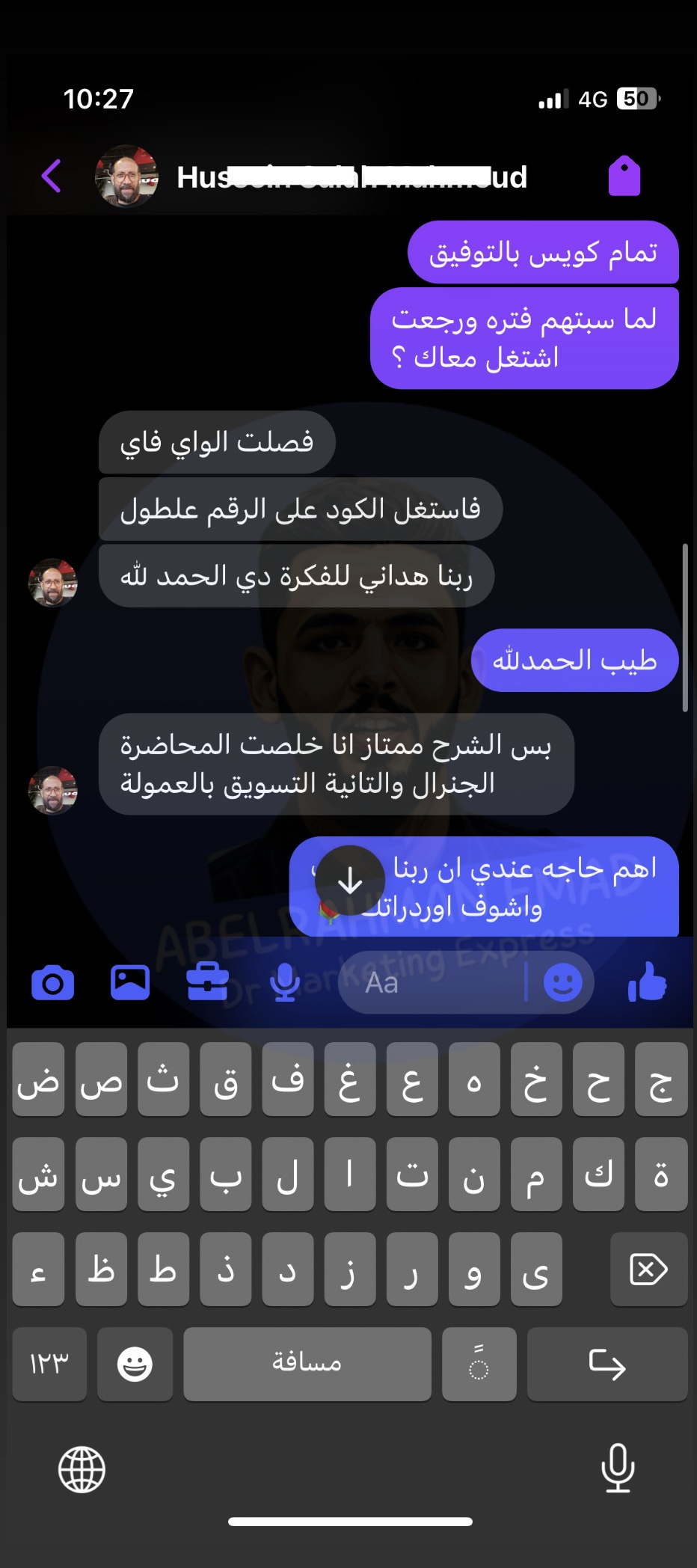Send a thumbs up like
Viewport: 697px width, 1568px height.
click(x=647, y=981)
